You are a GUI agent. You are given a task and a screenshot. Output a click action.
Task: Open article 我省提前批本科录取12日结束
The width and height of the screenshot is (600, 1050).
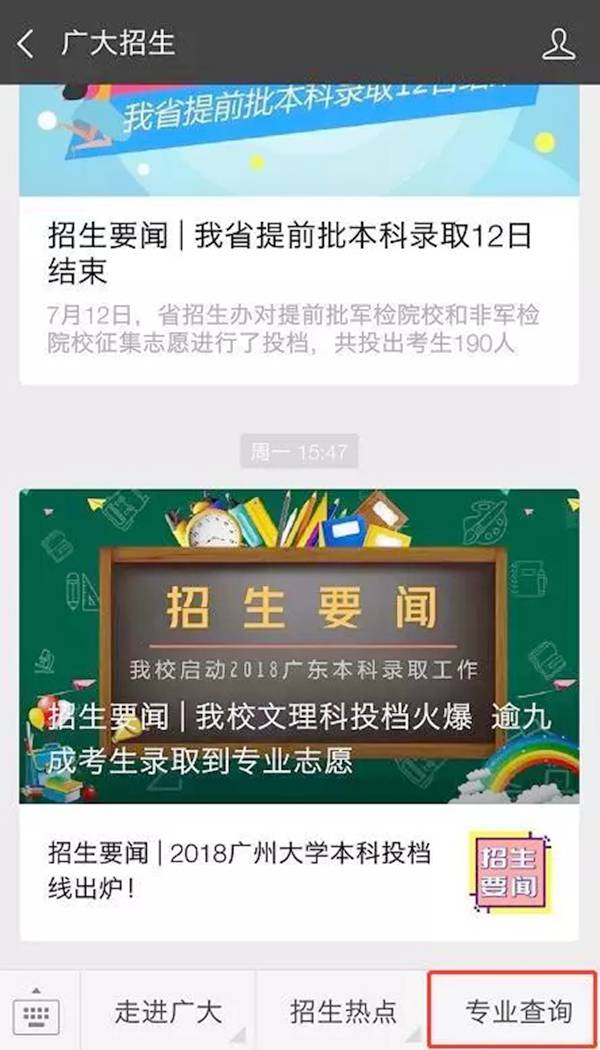(x=299, y=235)
